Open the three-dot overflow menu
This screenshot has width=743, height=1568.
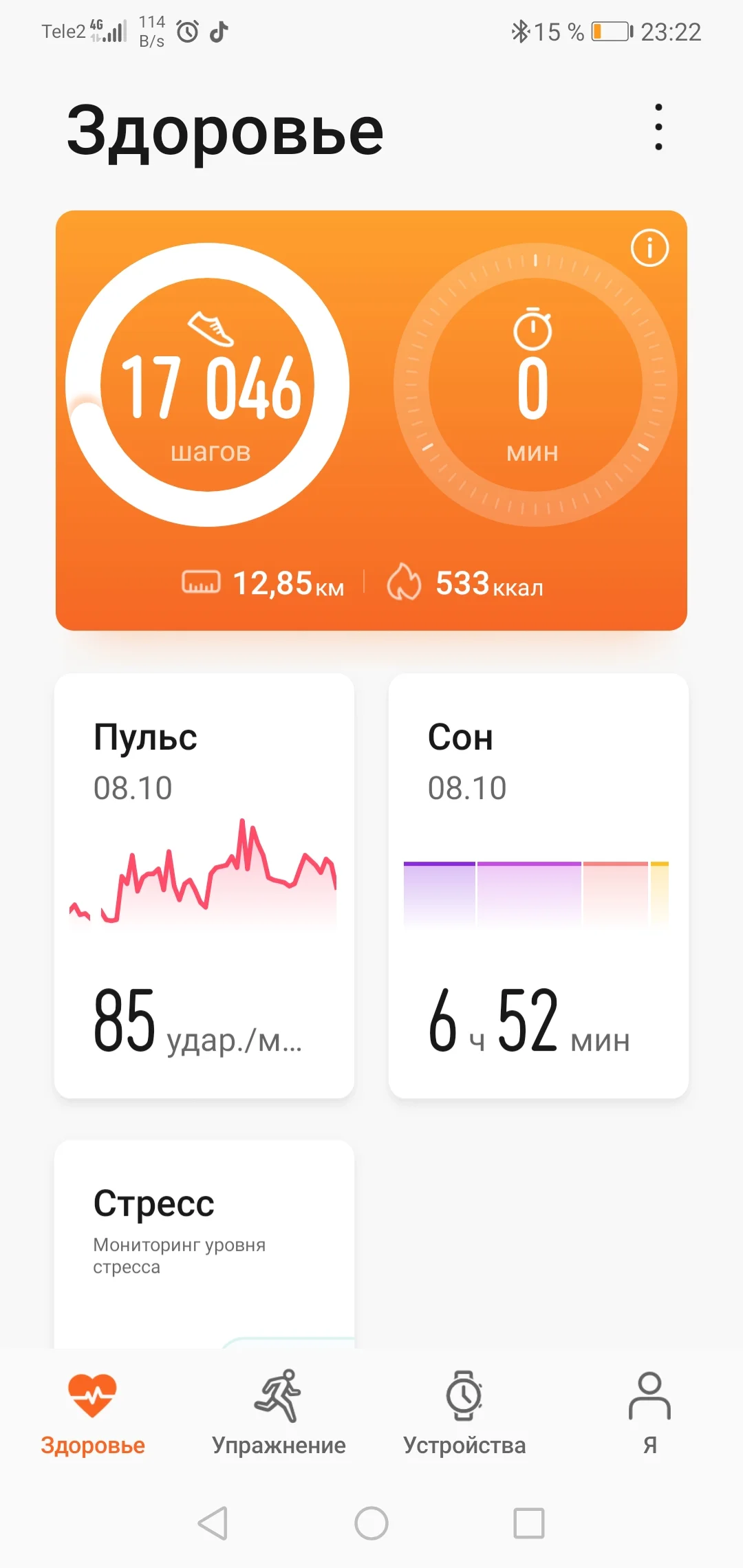pos(658,127)
